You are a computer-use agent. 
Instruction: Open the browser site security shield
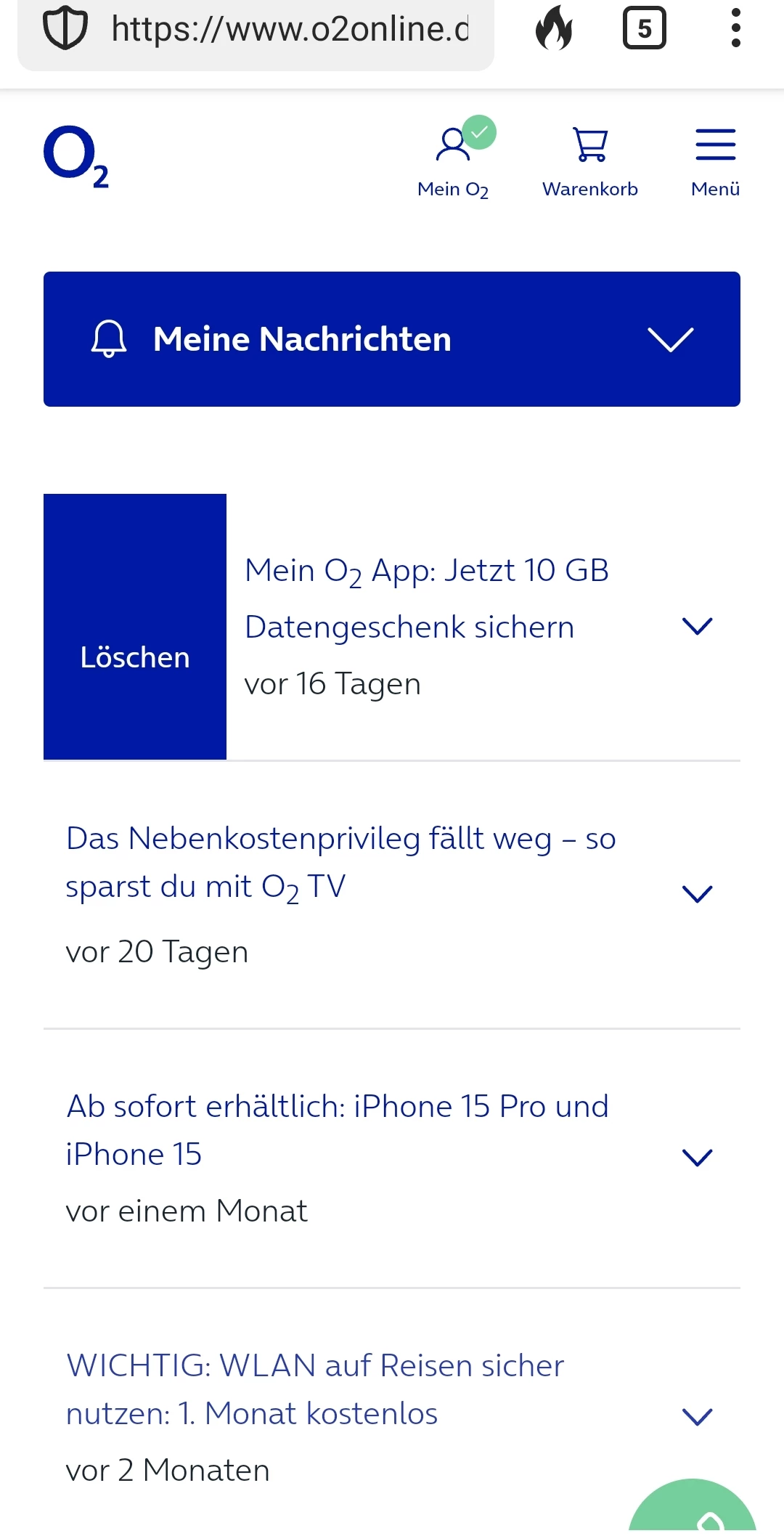click(x=65, y=29)
